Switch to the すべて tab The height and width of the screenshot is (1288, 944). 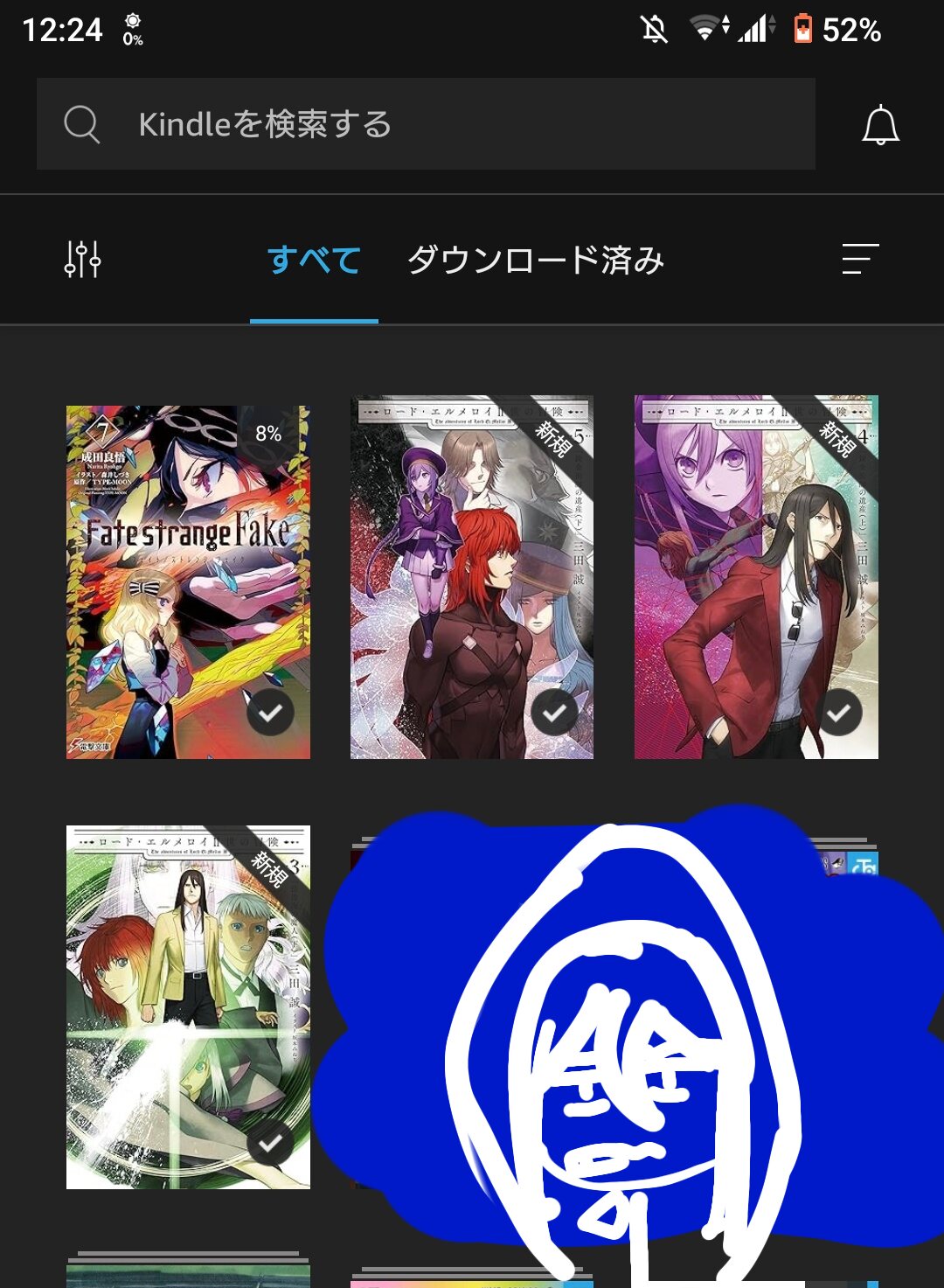coord(314,260)
